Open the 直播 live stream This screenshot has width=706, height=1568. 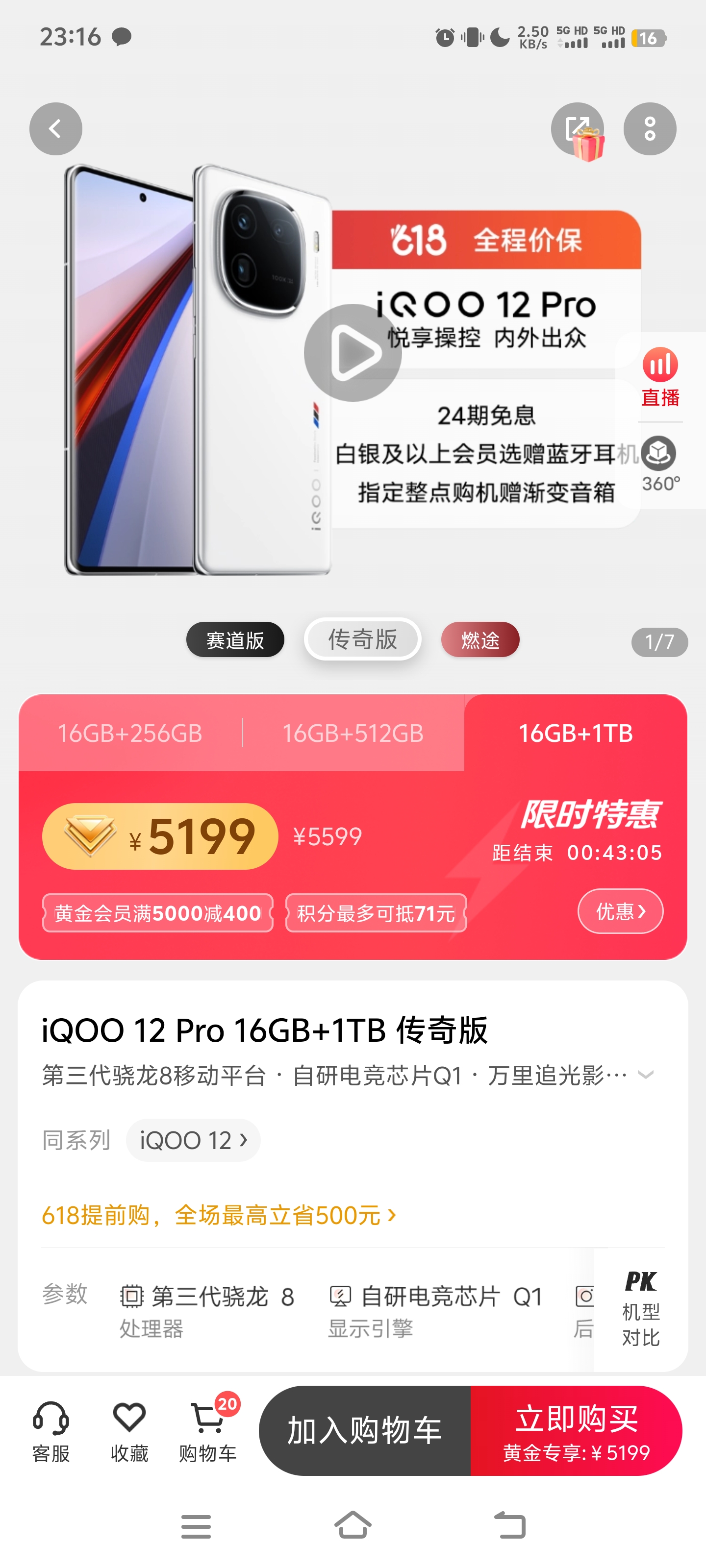[660, 377]
